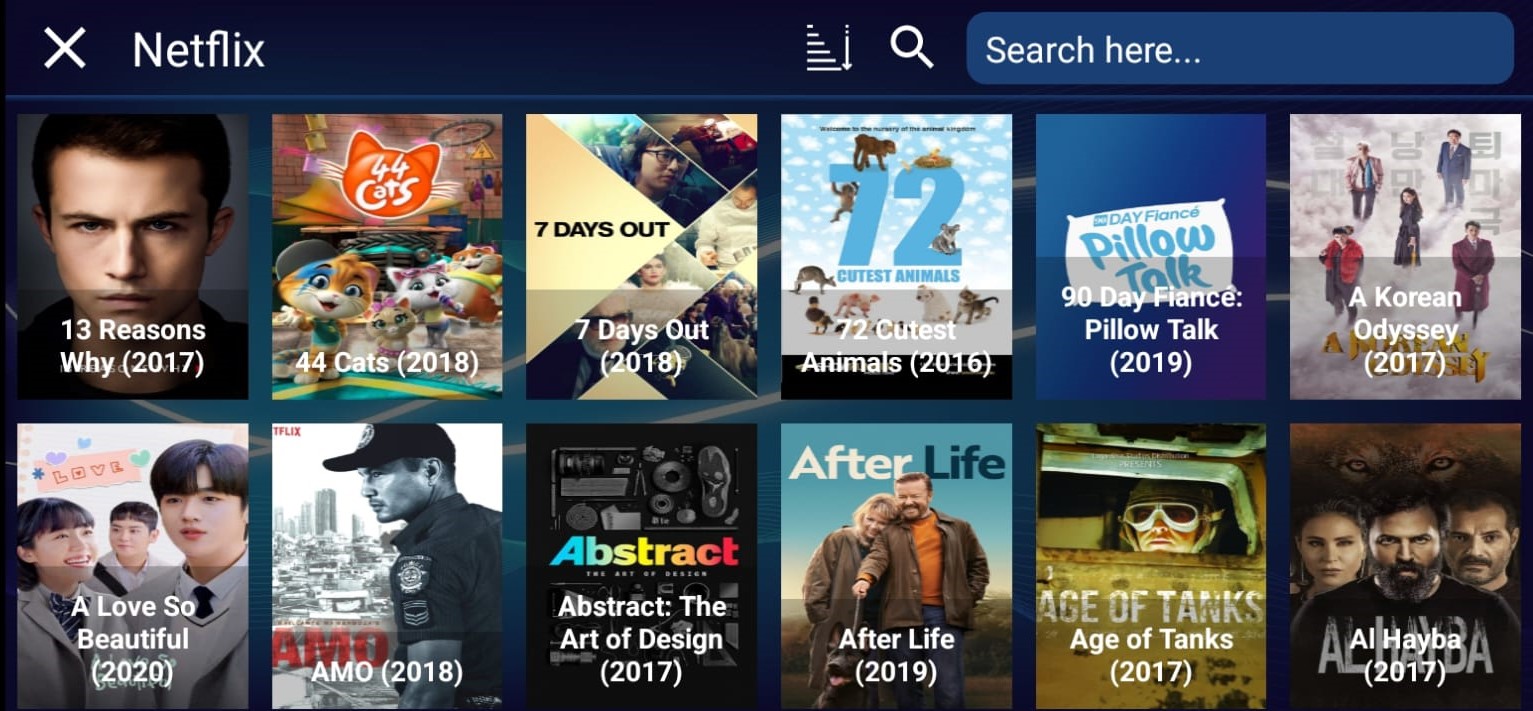
Task: Open Age of Tanks (2017)
Action: coord(1151,565)
